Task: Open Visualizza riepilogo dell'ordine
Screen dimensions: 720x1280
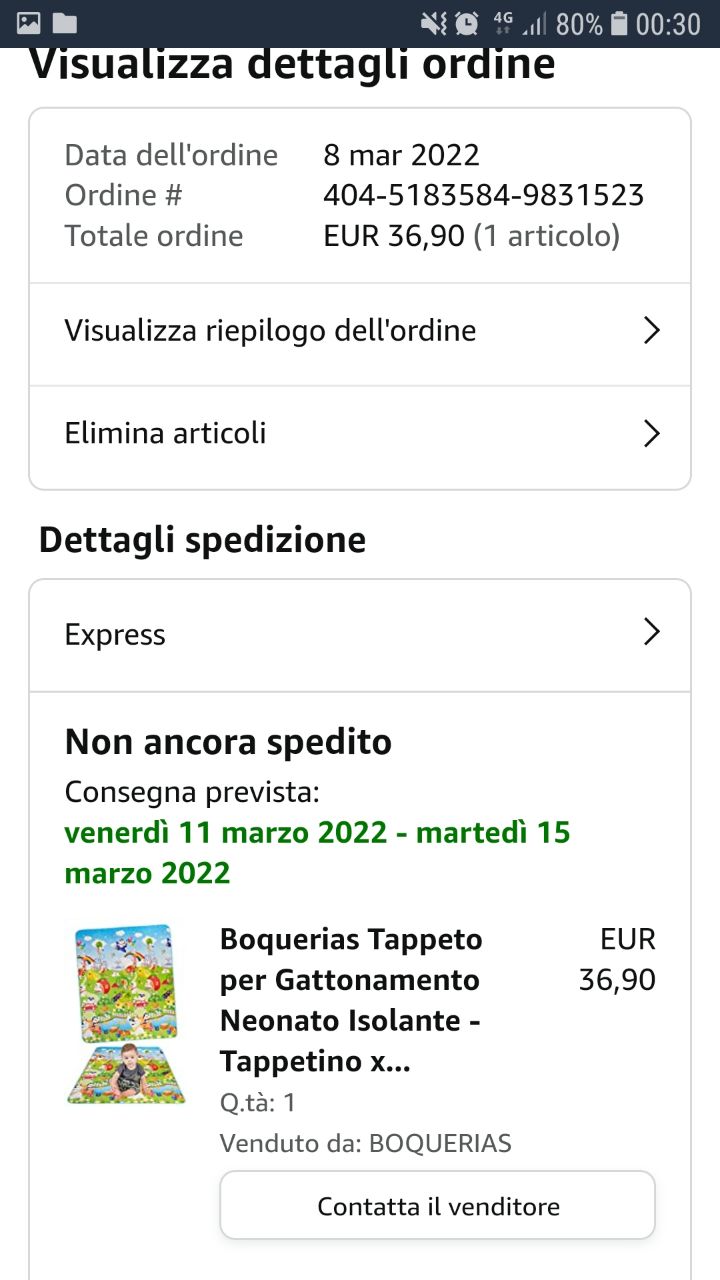Action: (x=360, y=333)
